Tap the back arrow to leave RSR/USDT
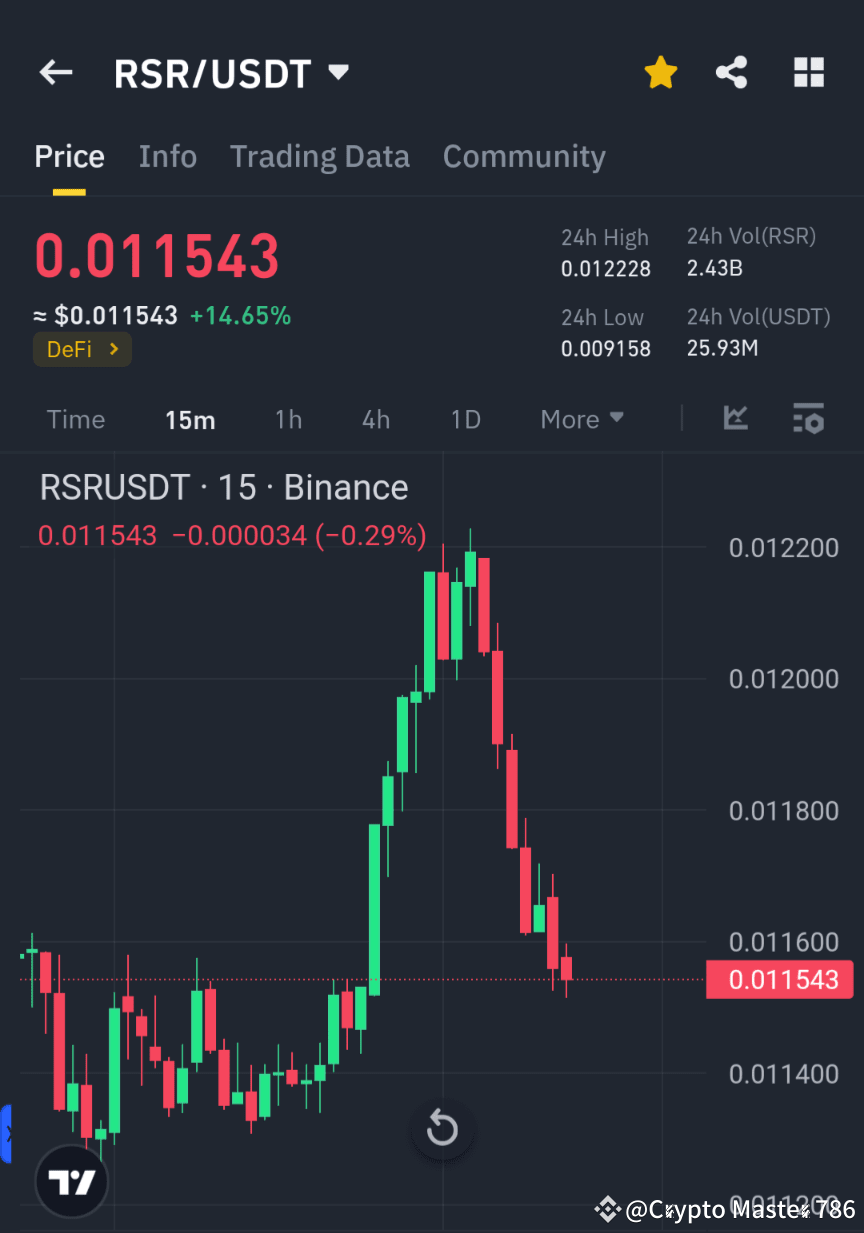 (x=55, y=72)
